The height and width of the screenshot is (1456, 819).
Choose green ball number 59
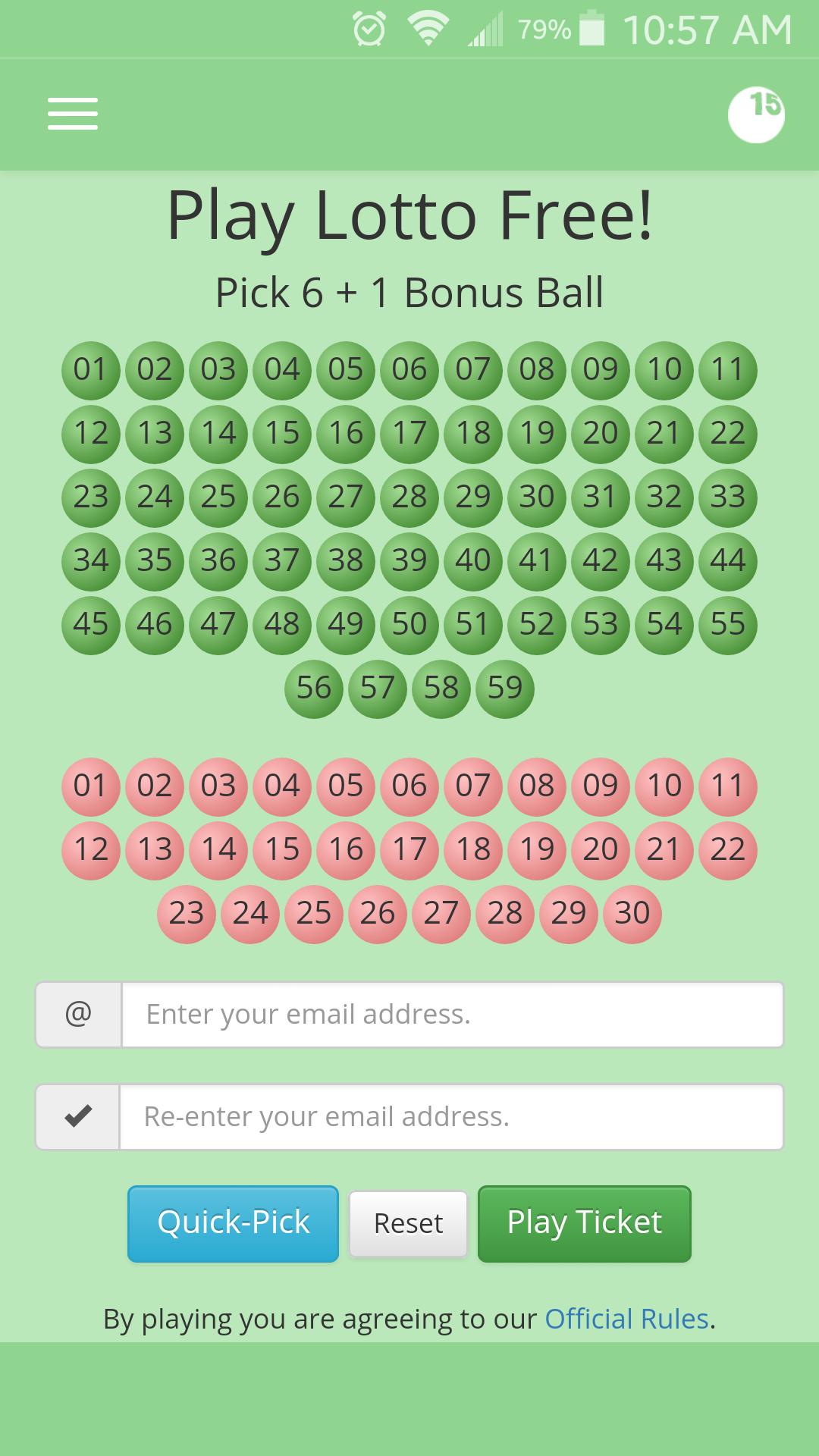coord(505,689)
